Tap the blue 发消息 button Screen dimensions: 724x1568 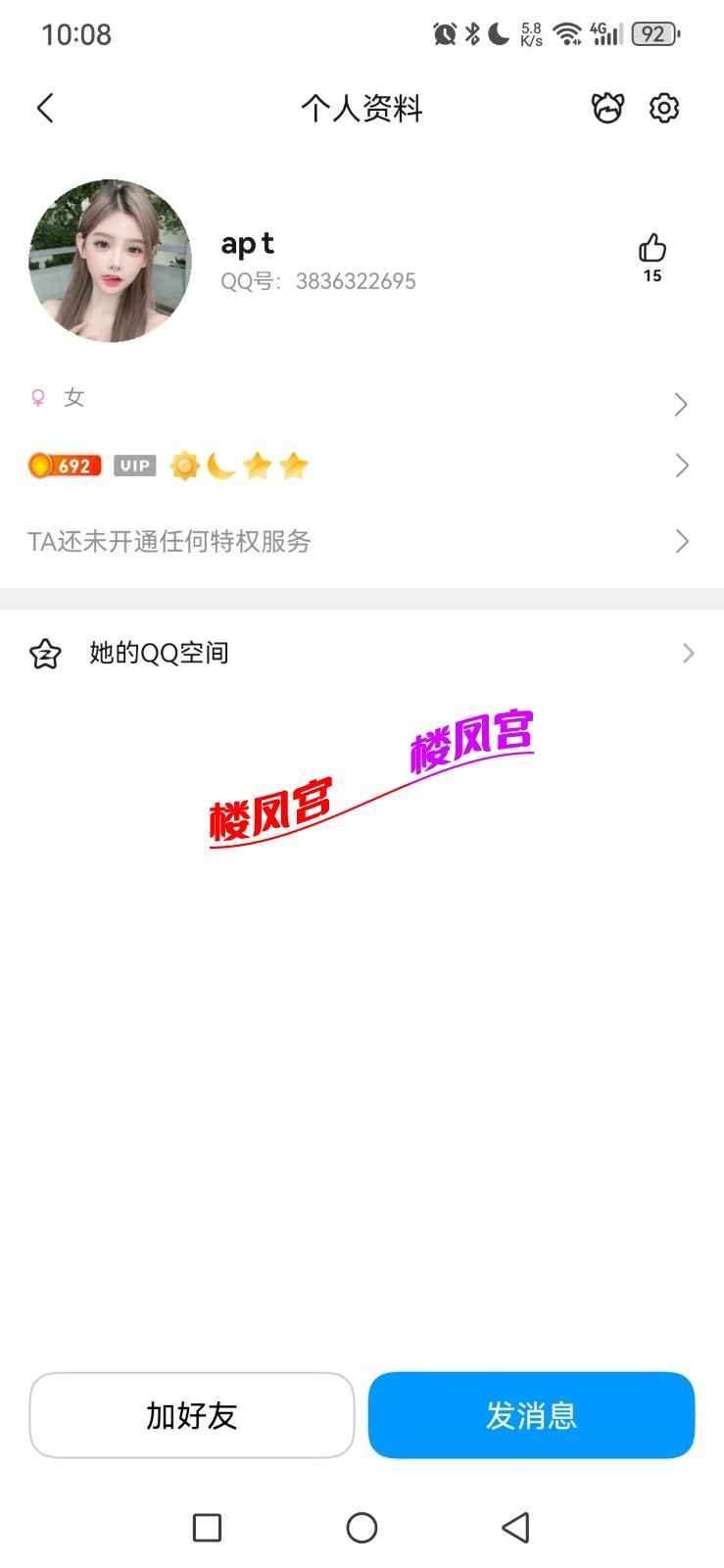531,1415
